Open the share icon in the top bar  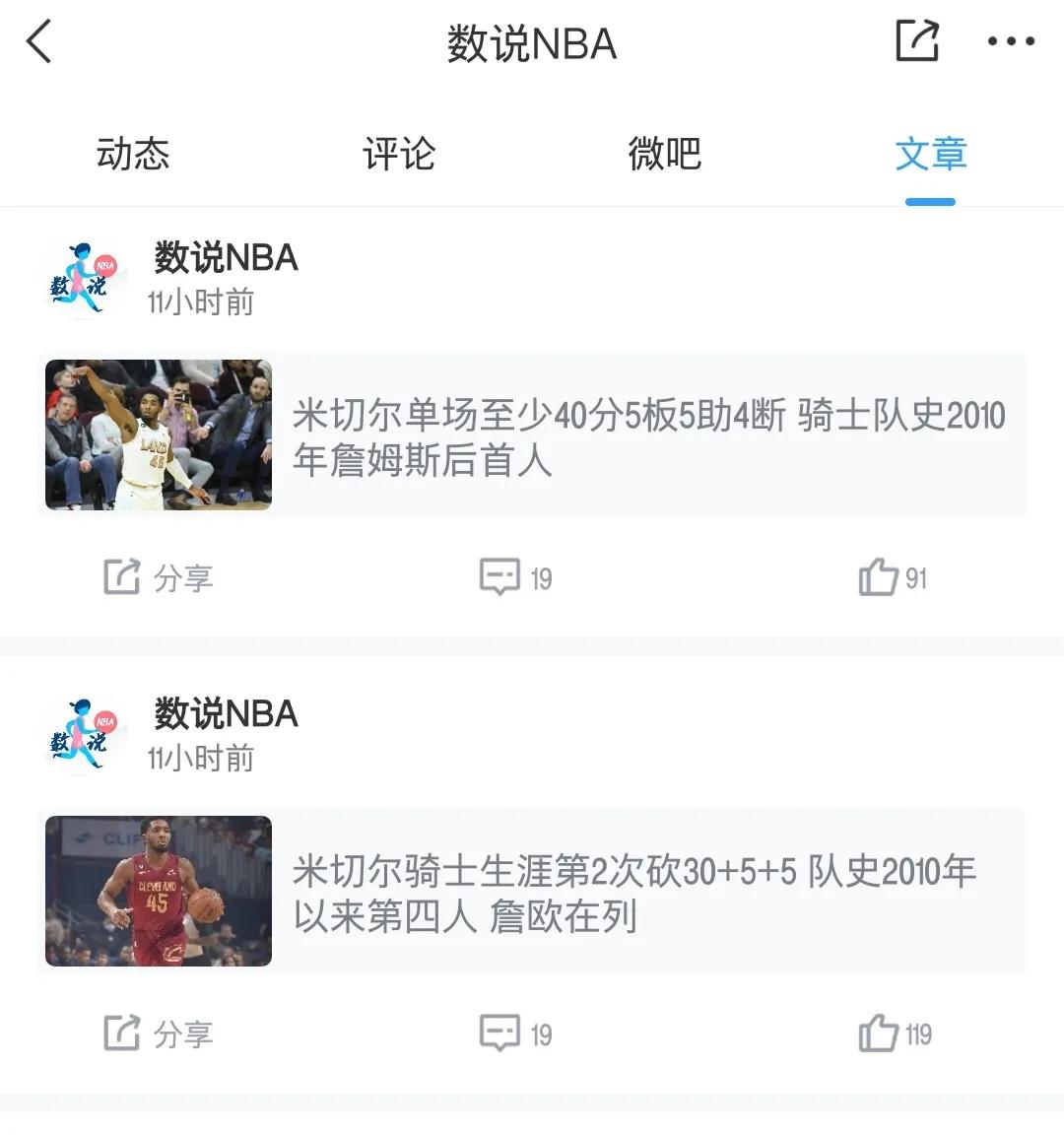[918, 39]
